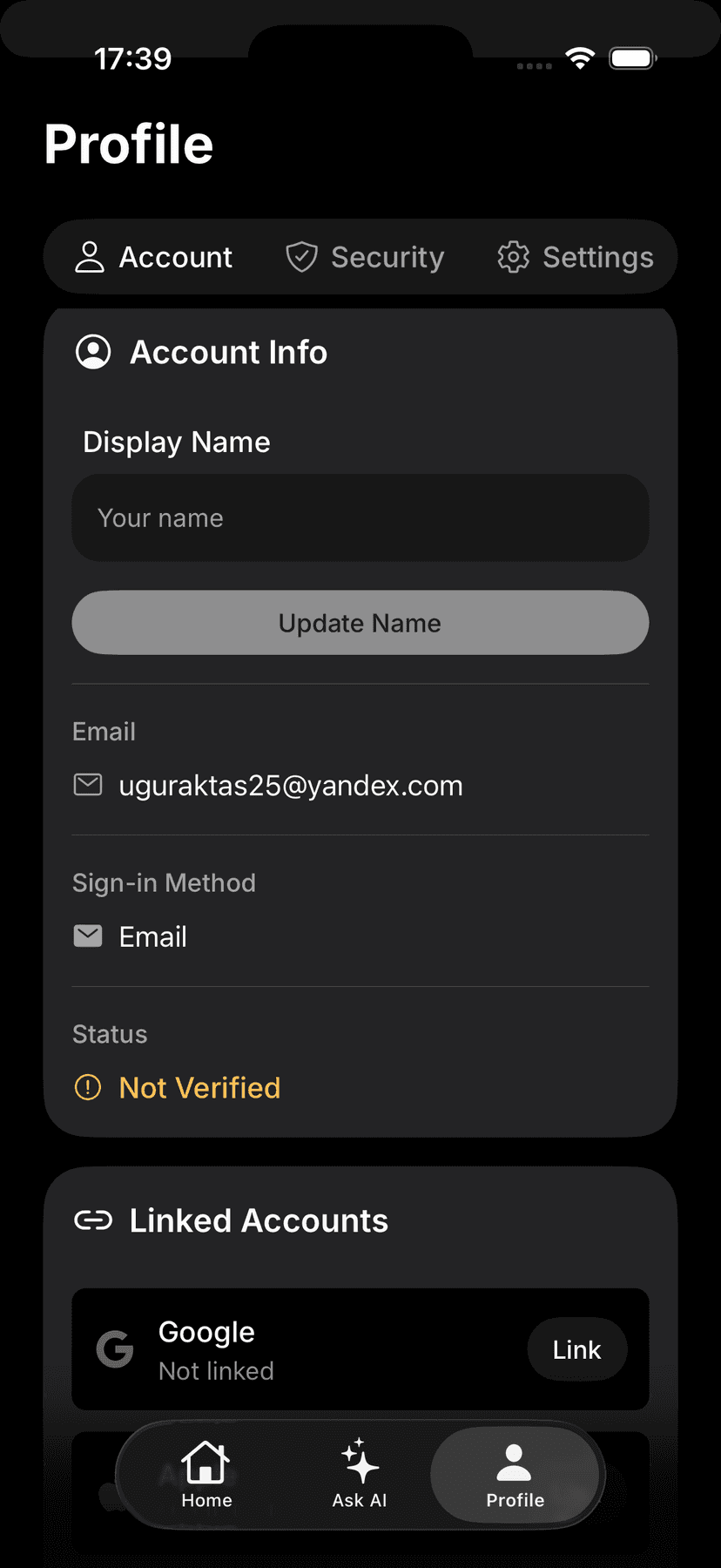Tap the Wi-Fi icon in the status bar

tap(579, 57)
